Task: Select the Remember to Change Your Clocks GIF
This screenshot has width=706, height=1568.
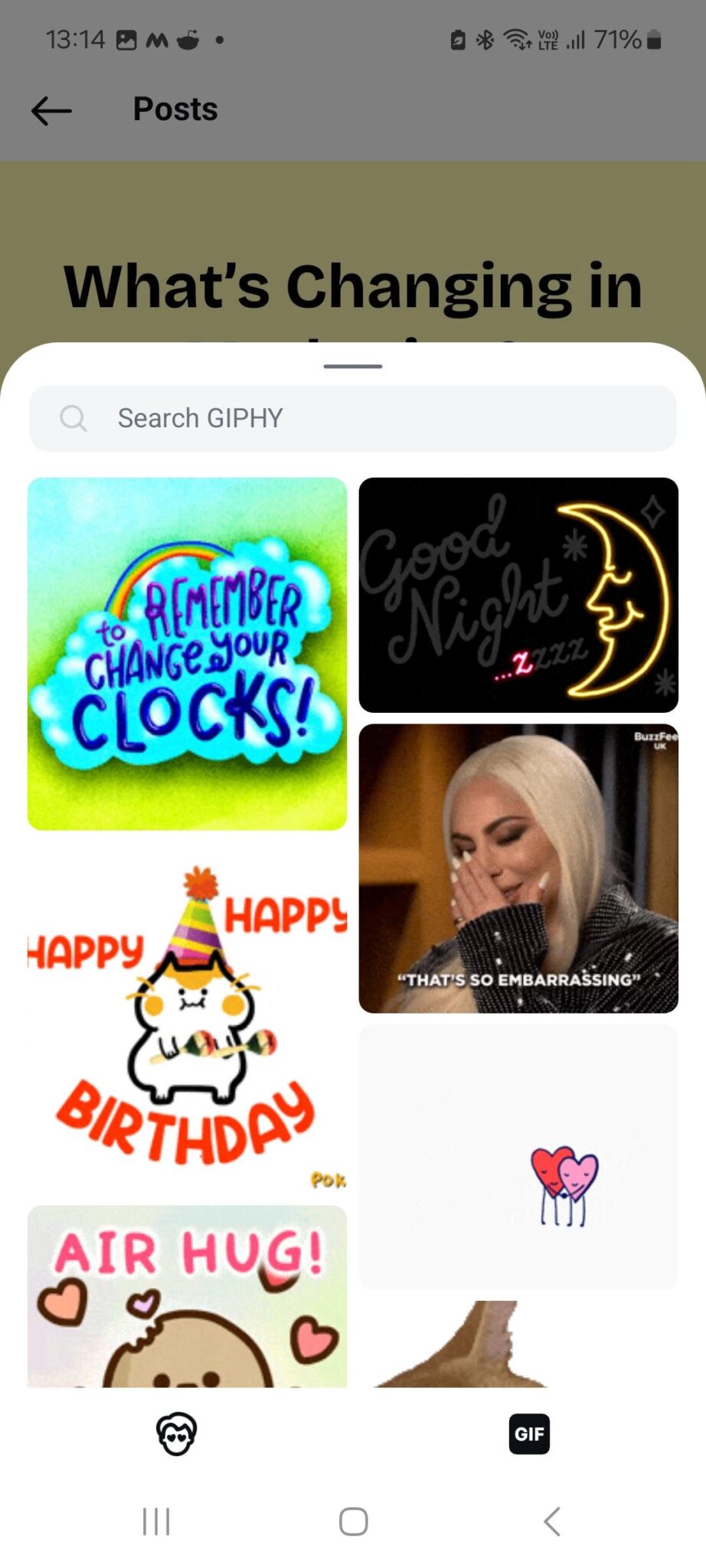Action: click(187, 653)
